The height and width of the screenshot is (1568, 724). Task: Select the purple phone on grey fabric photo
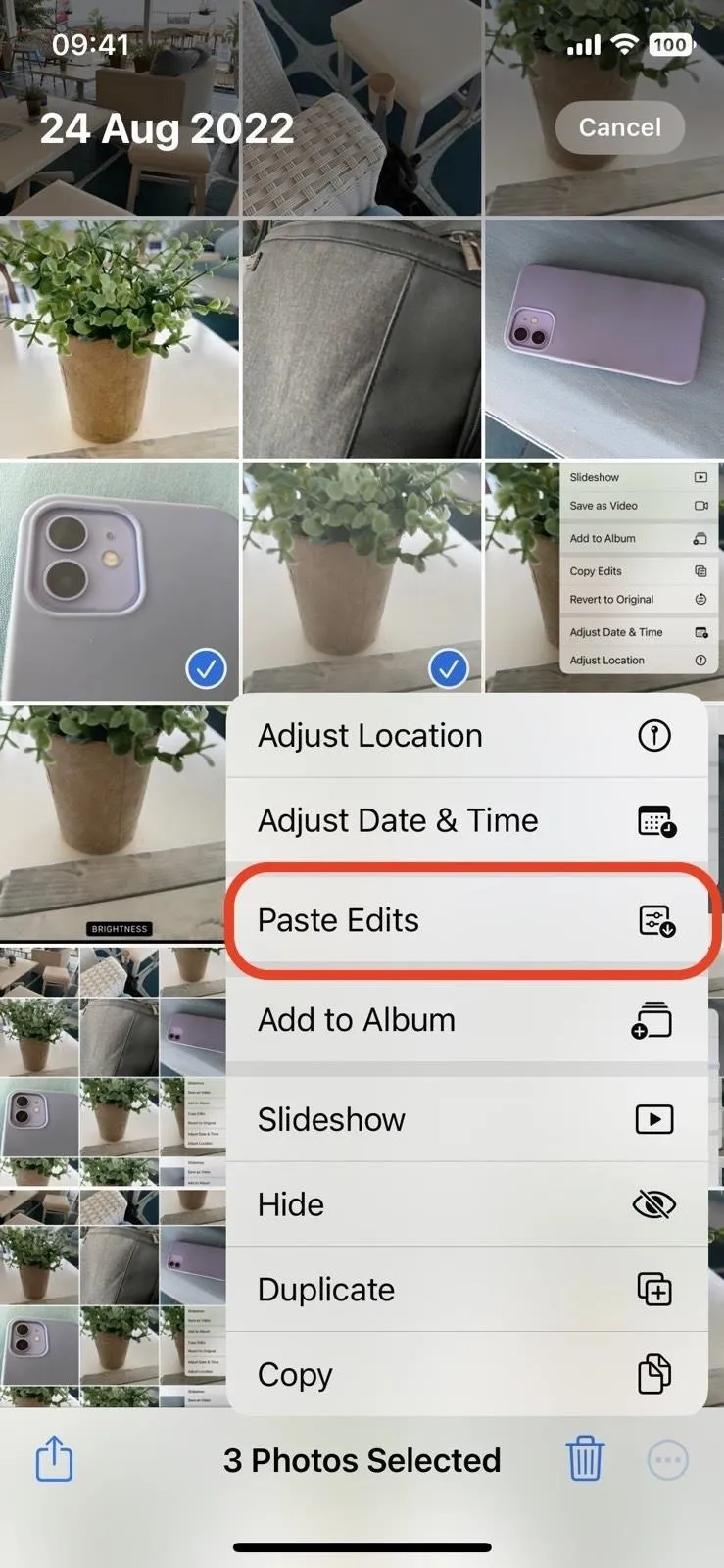coord(603,338)
